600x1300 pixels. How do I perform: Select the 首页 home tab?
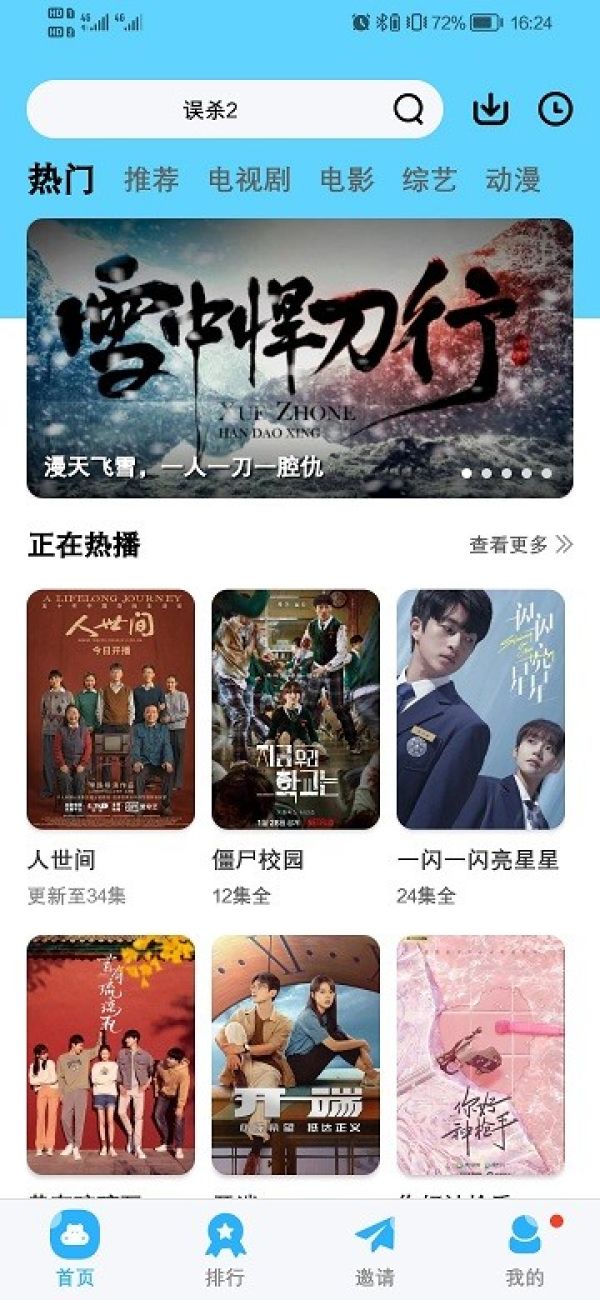[75, 1250]
